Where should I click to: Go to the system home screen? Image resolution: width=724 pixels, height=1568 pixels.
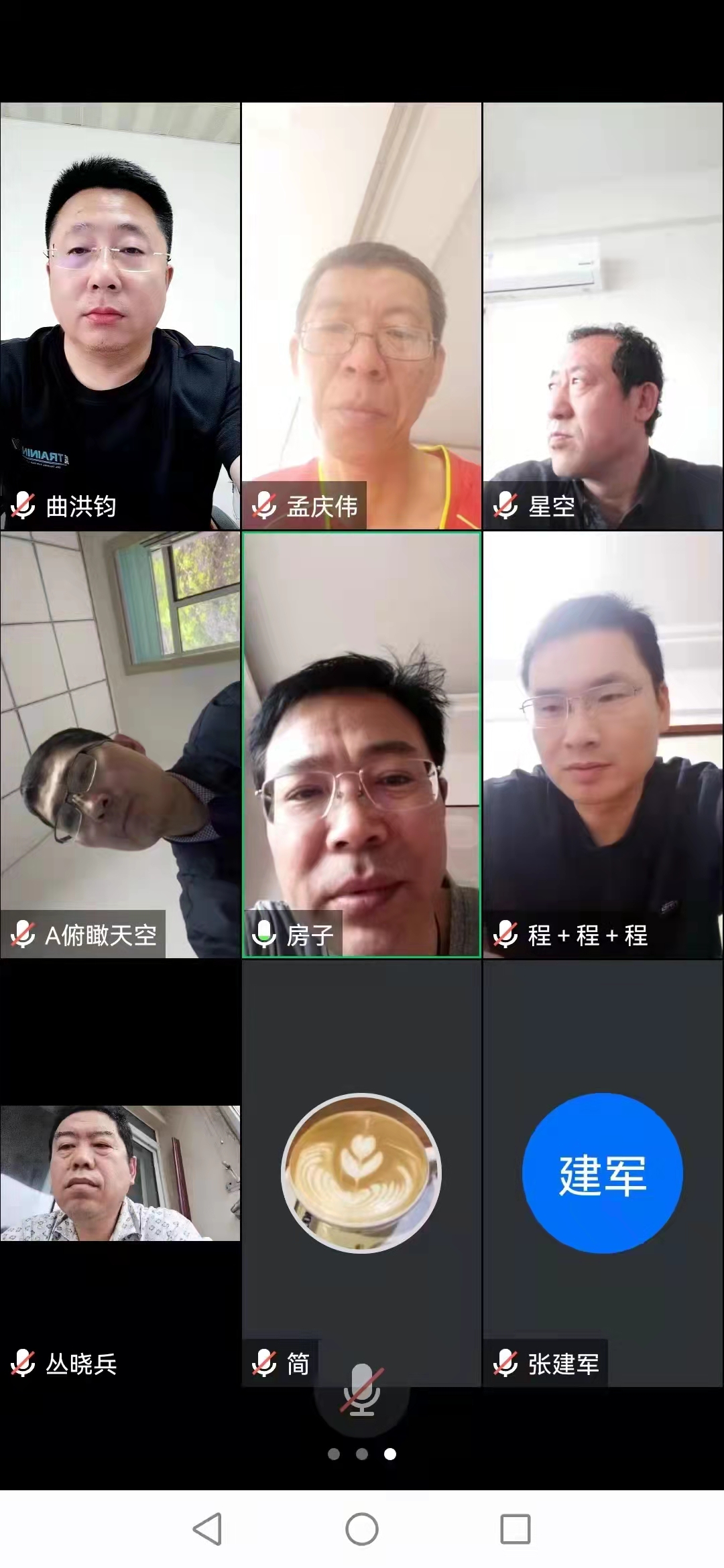pyautogui.click(x=362, y=1529)
